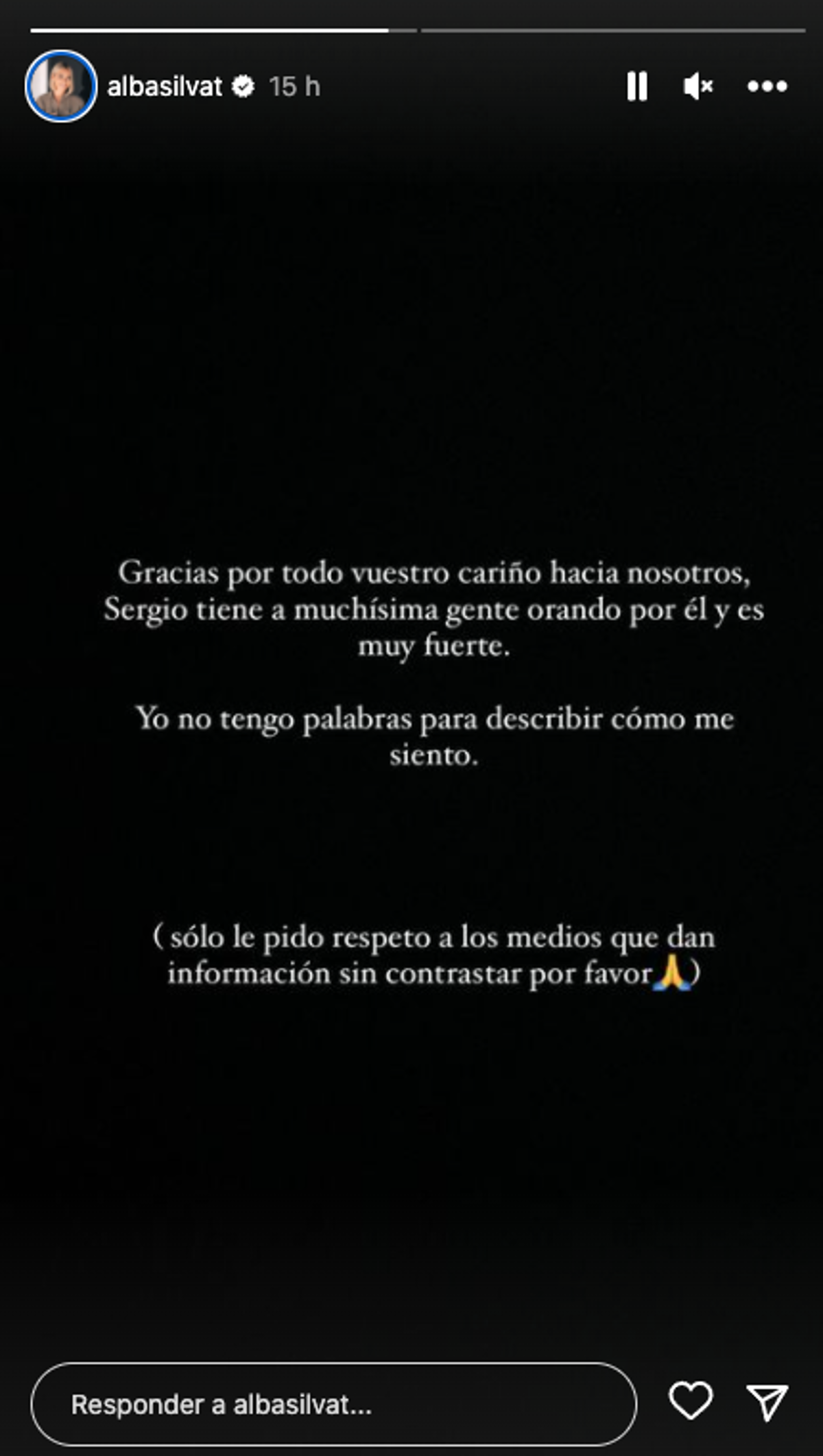Viewport: 823px width, 1456px height.
Task: Open the three-dot options menu
Action: 767,86
